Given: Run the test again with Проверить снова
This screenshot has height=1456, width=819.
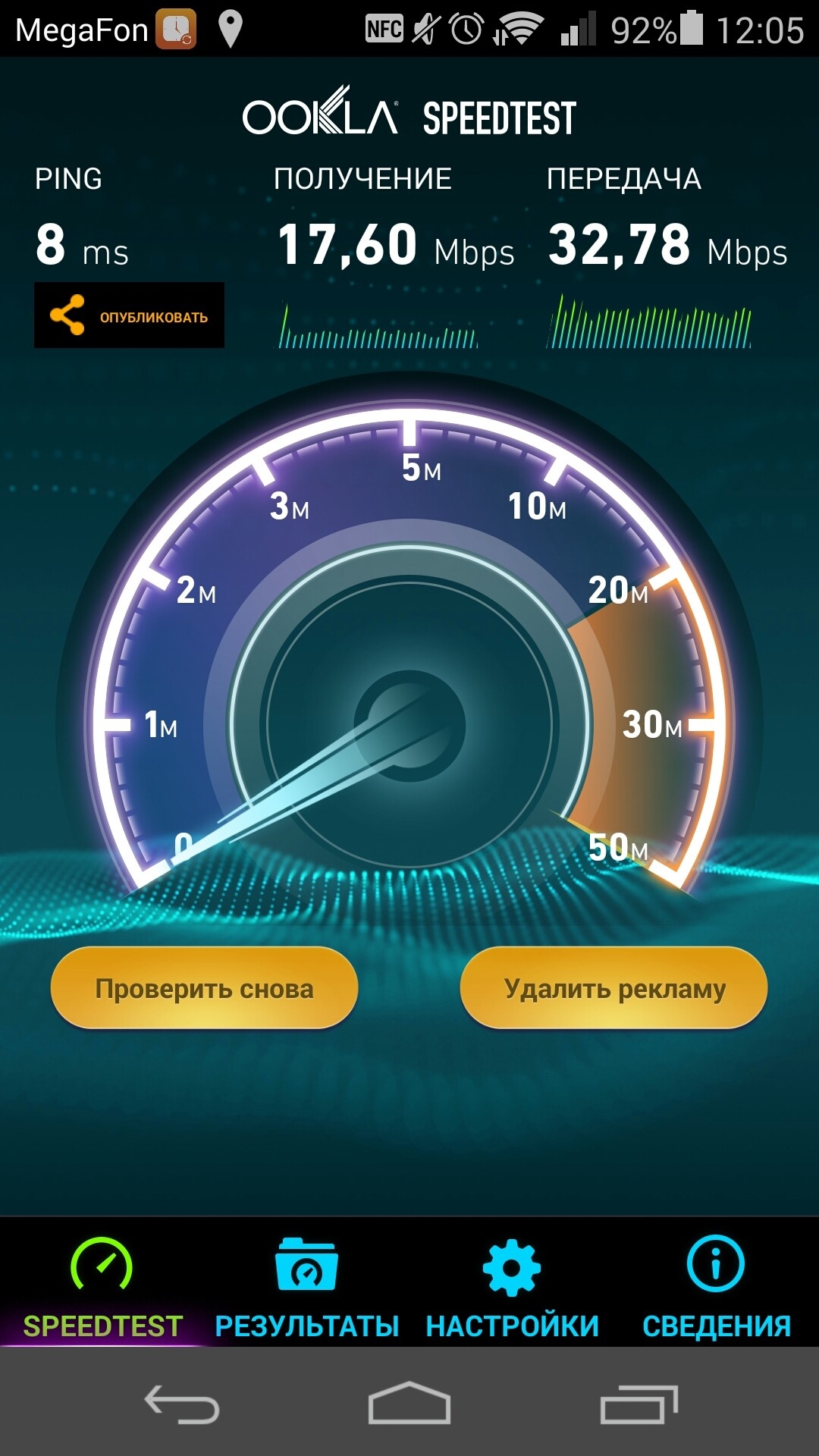Looking at the screenshot, I should coord(204,988).
